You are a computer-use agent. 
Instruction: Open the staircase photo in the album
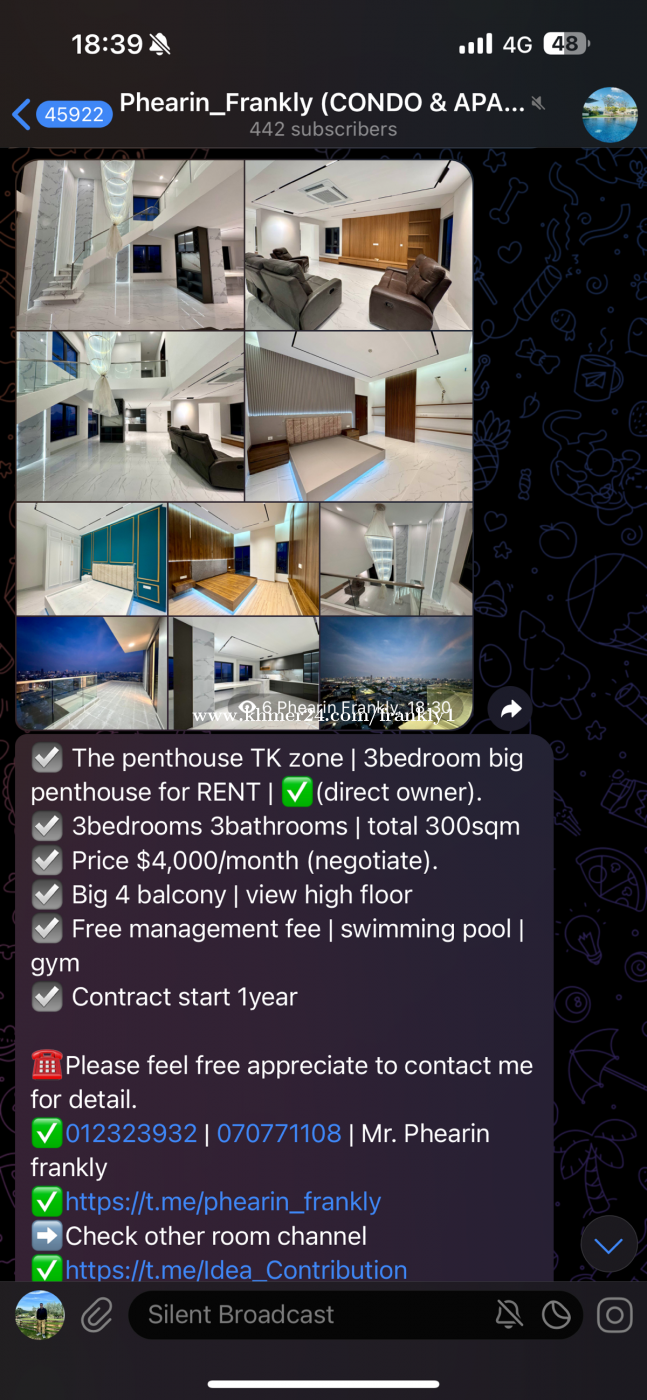point(130,245)
